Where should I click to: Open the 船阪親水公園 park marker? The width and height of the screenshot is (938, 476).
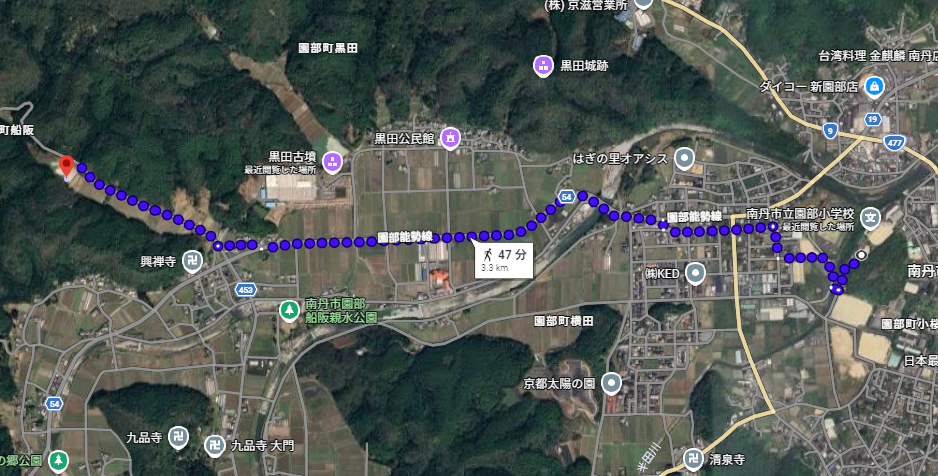pos(288,309)
